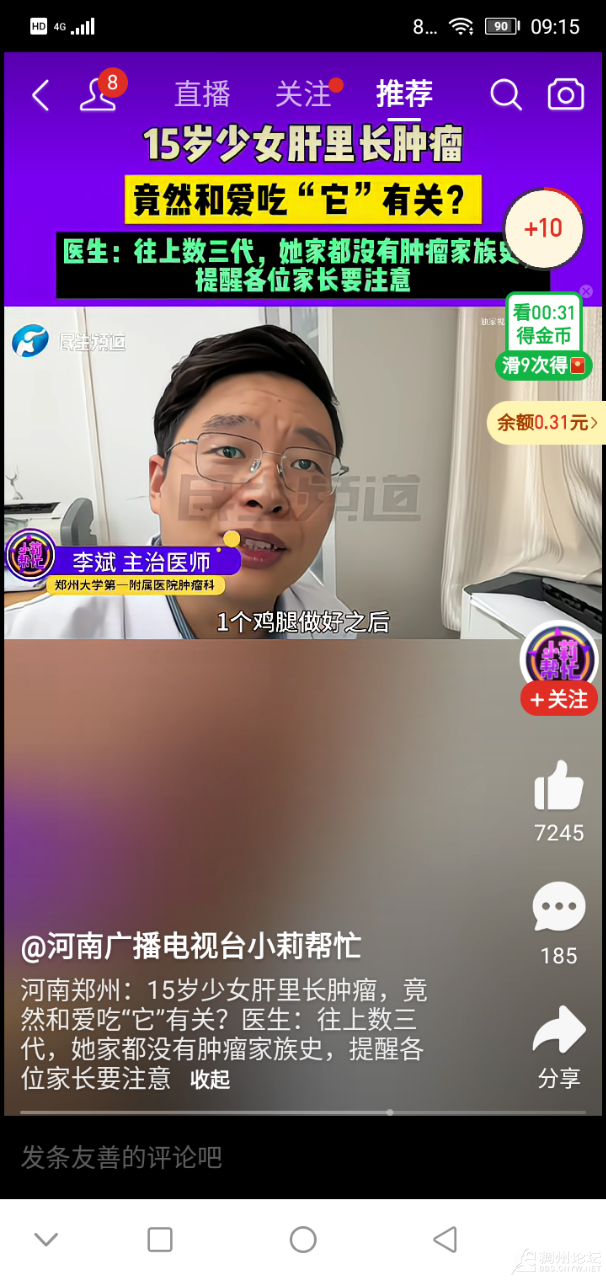The image size is (606, 1280).
Task: Open the camera to record
Action: 566,95
